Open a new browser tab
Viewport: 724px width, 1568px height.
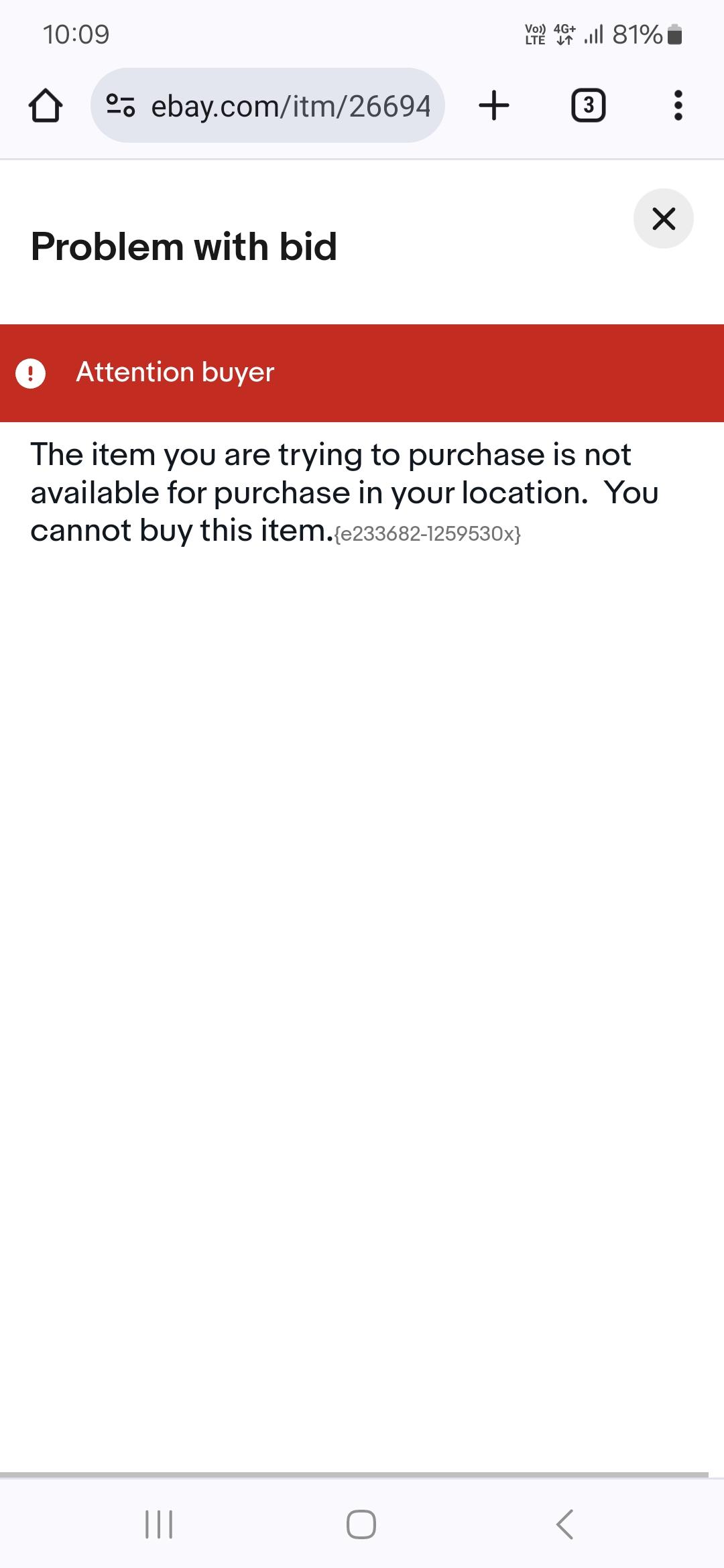(494, 105)
